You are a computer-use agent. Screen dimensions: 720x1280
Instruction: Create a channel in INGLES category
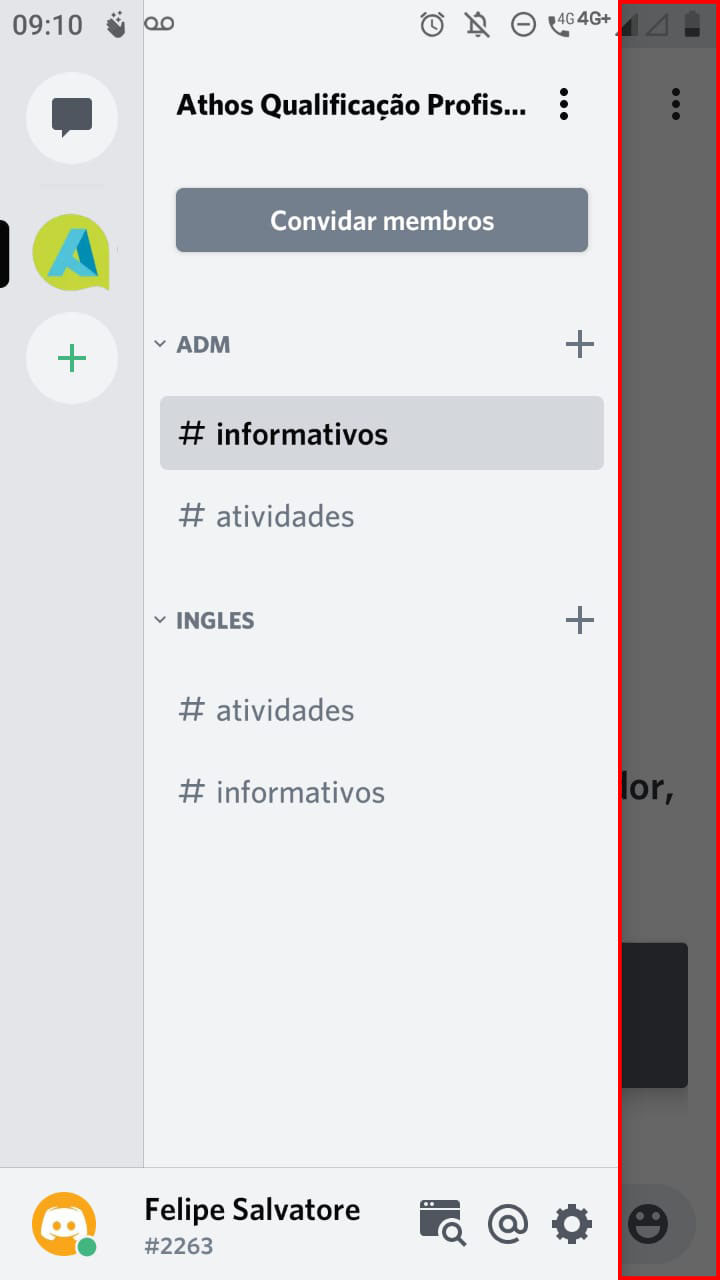579,621
